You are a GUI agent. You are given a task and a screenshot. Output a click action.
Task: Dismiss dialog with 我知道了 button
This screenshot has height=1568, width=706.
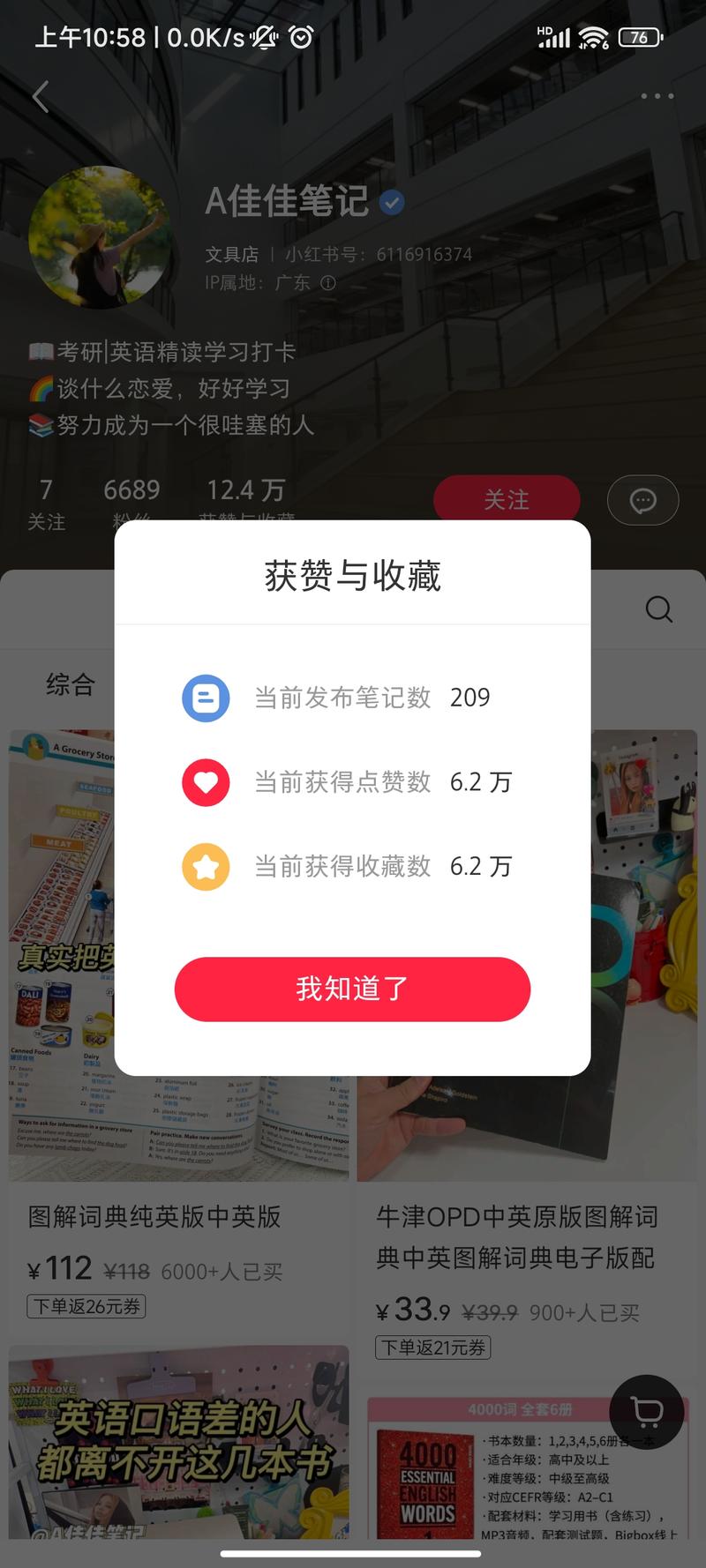pyautogui.click(x=352, y=989)
